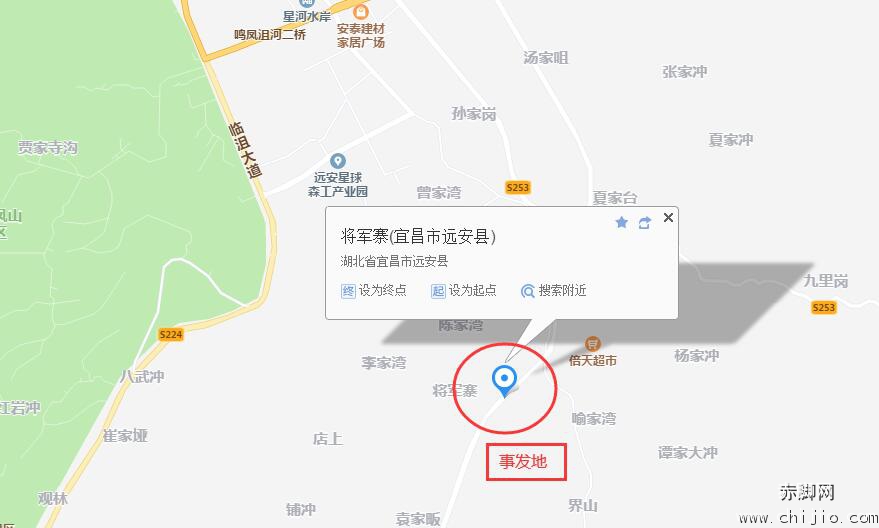
Task: Close the 将军寨 info popup
Action: coord(669,217)
